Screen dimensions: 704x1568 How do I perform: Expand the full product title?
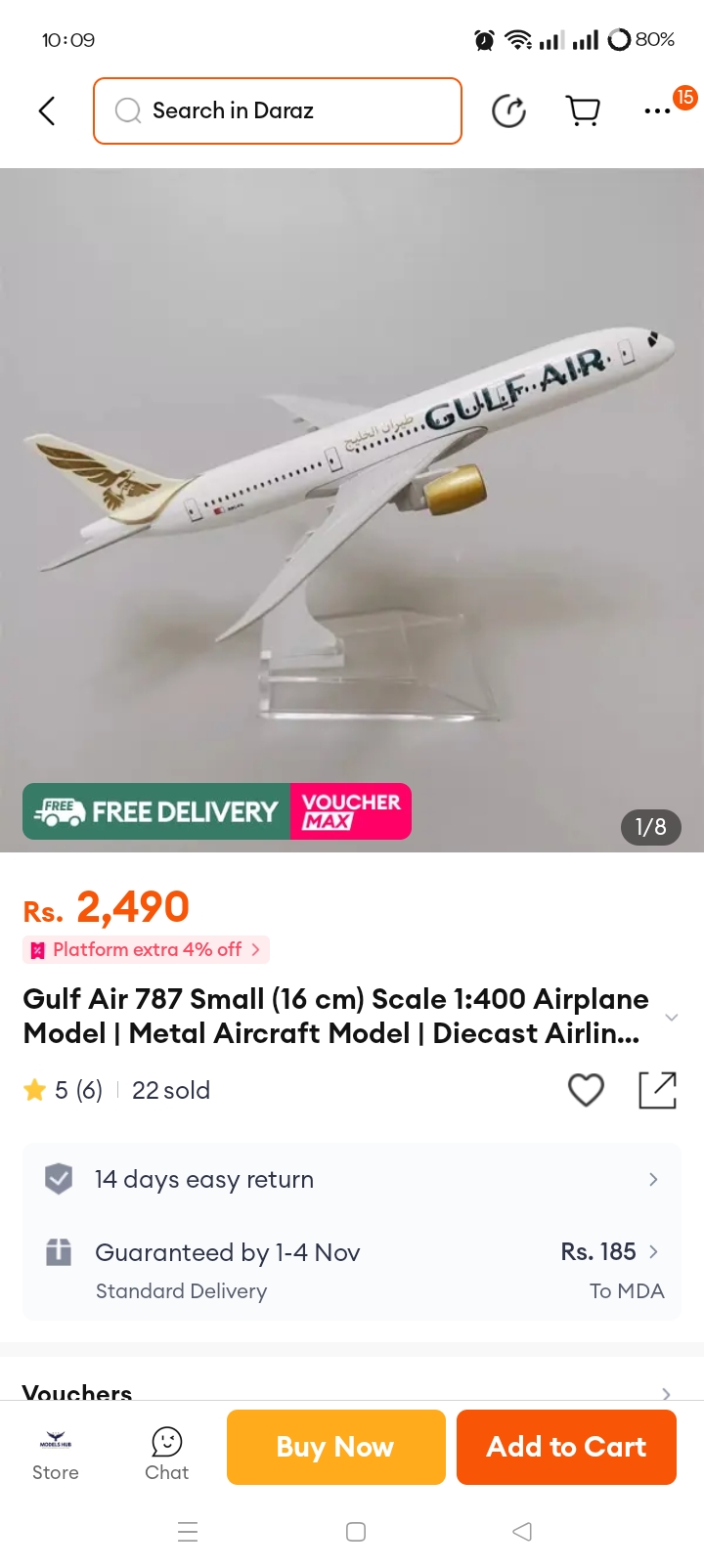click(671, 1017)
